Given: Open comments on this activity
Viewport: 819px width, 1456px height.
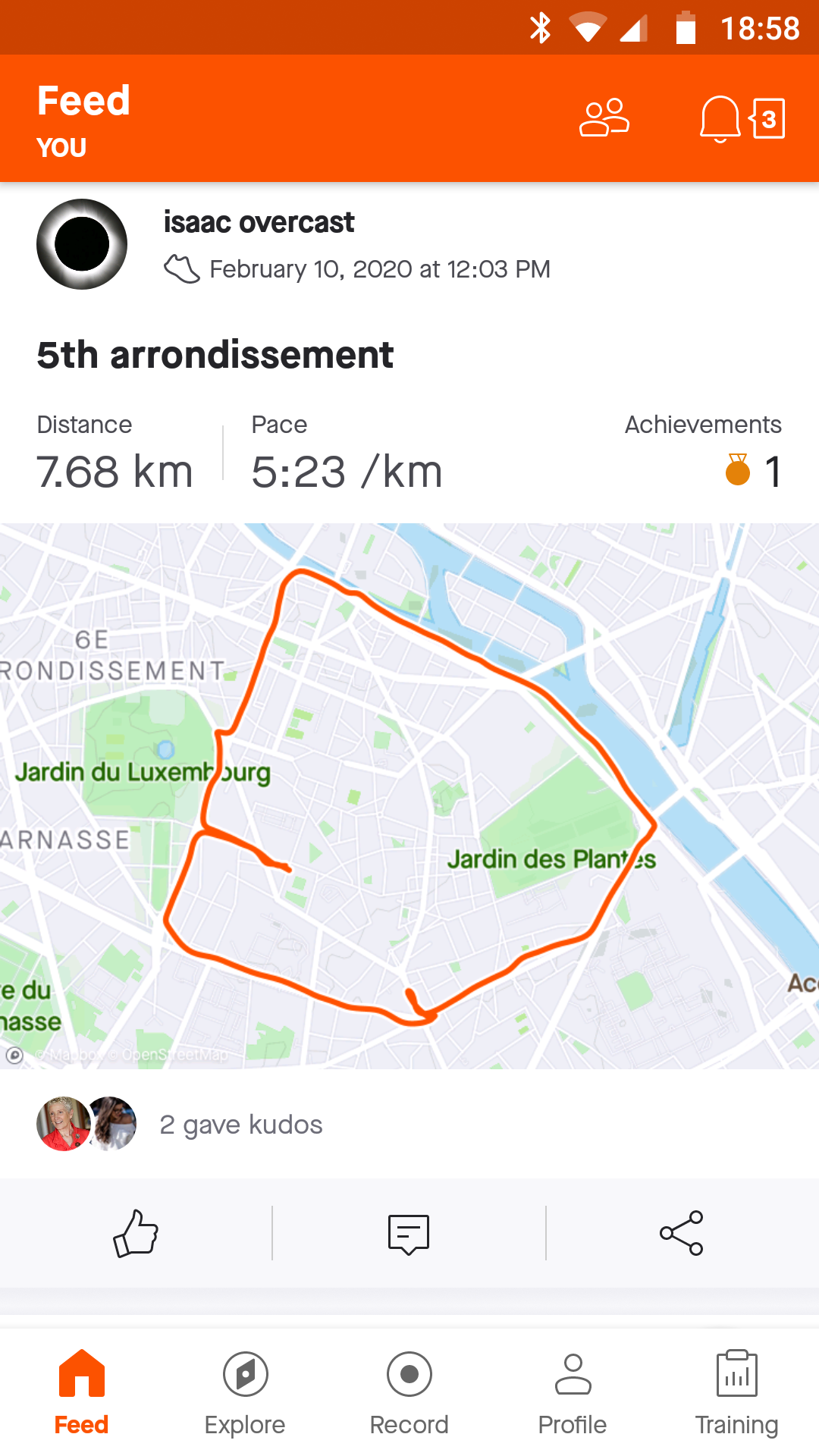Looking at the screenshot, I should [x=409, y=1234].
